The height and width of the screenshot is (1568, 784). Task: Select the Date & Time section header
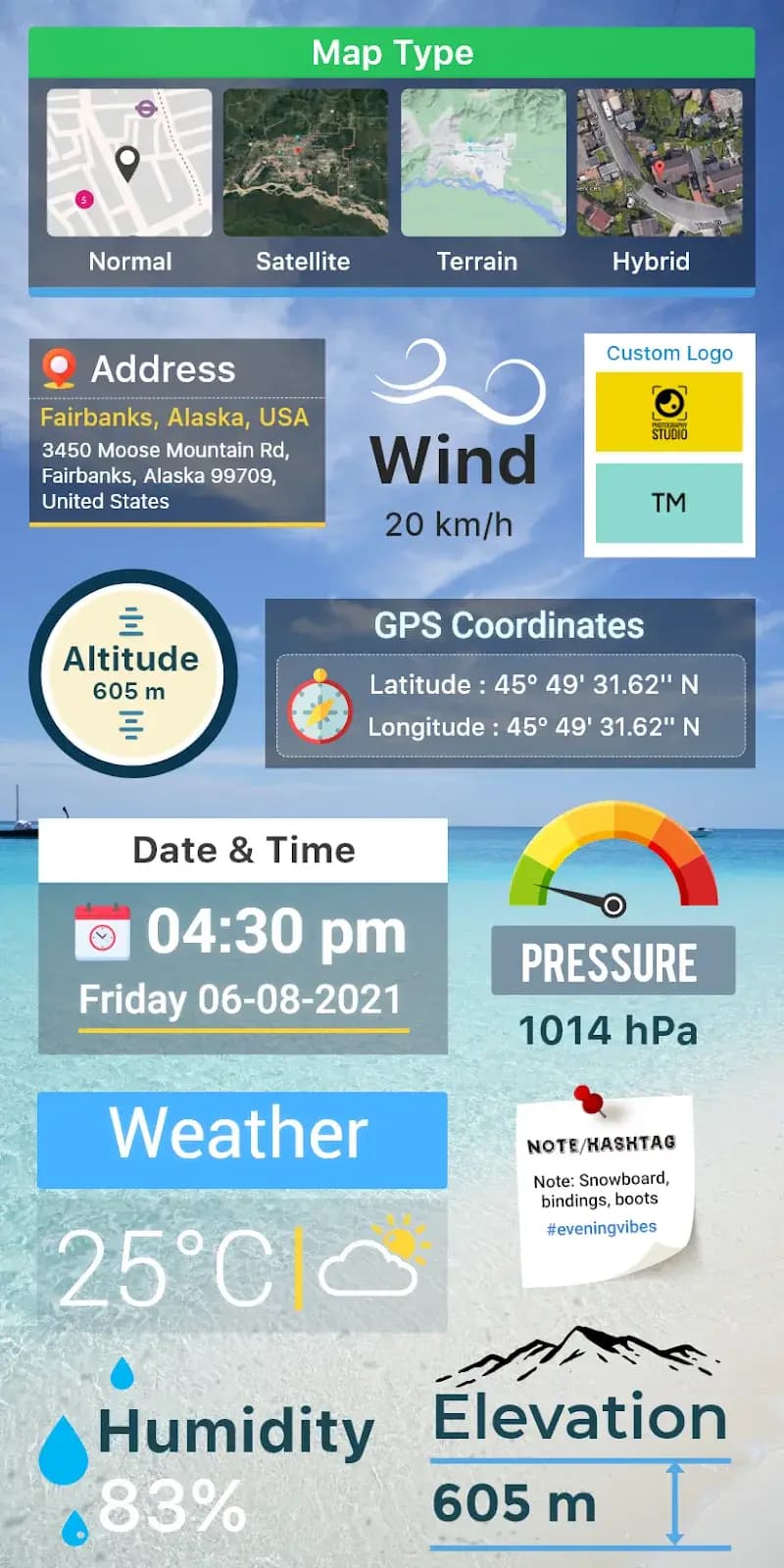tap(241, 850)
